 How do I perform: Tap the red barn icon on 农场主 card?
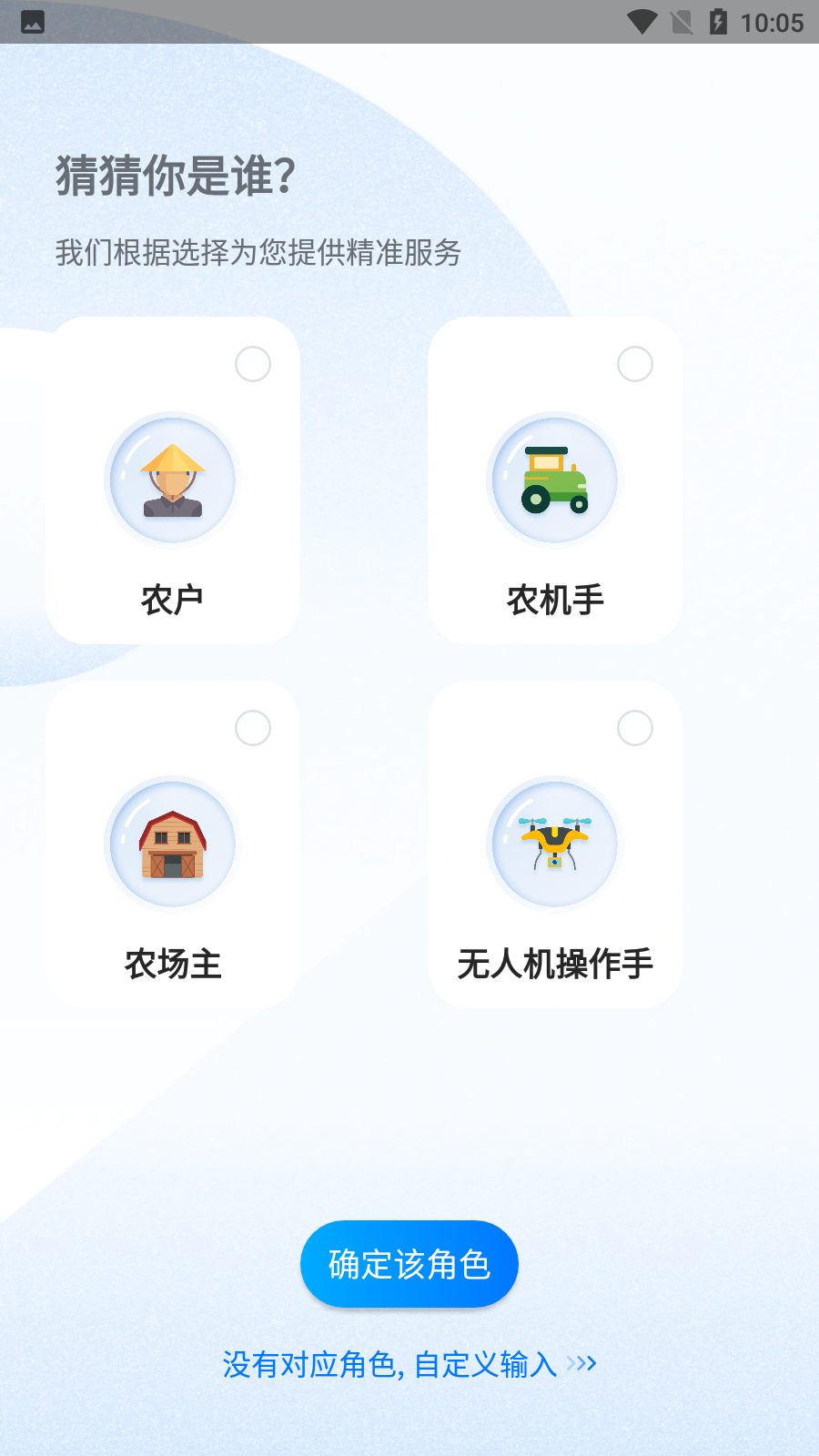[172, 844]
